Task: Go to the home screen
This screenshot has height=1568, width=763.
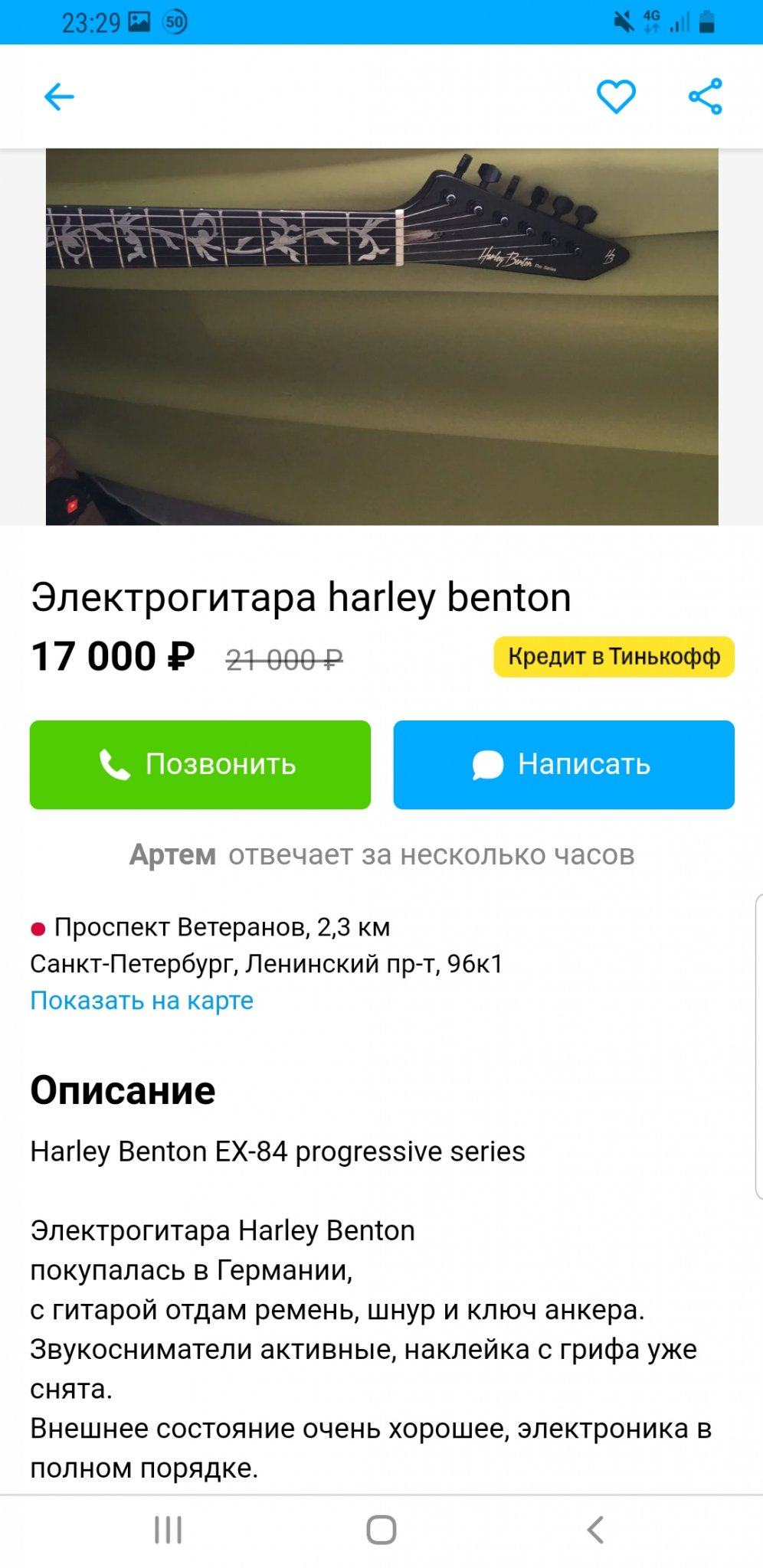Action: click(381, 1530)
